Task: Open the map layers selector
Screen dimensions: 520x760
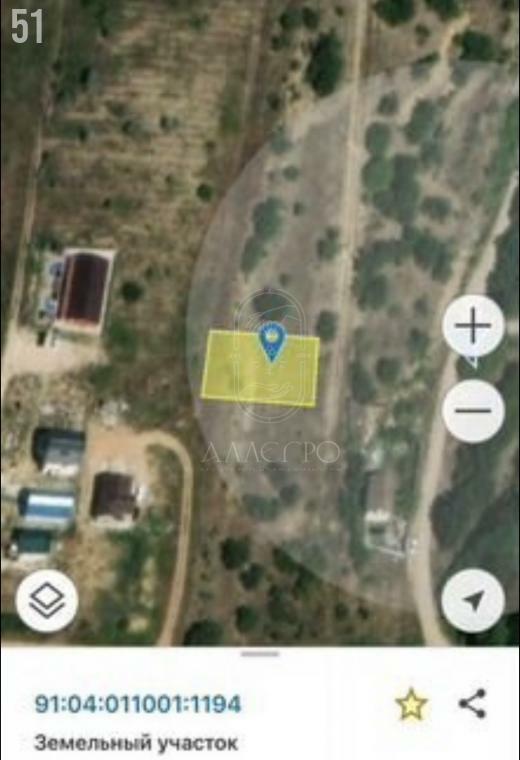Action: point(47,601)
